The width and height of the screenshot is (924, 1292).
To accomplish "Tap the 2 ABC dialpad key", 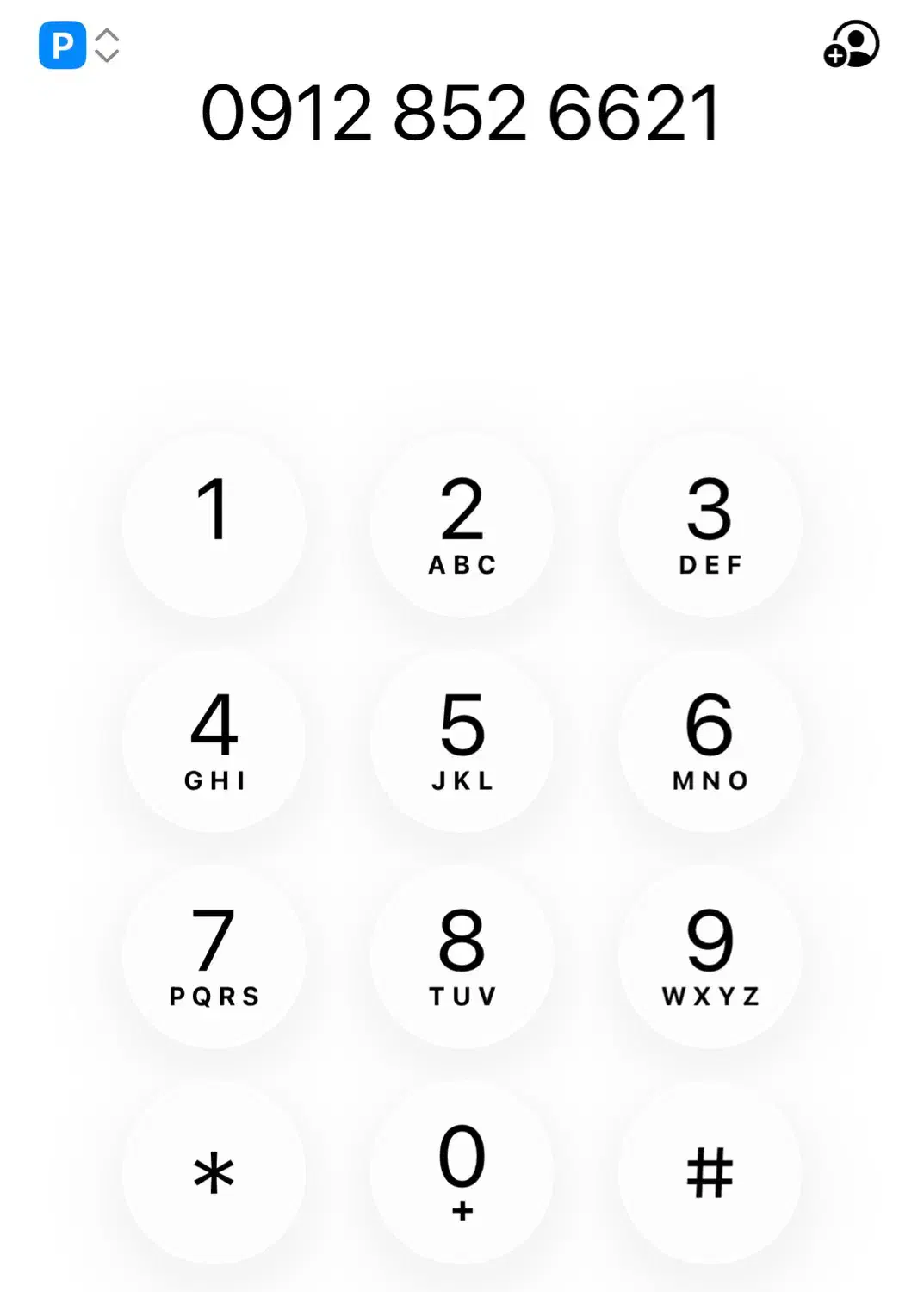I will [462, 524].
